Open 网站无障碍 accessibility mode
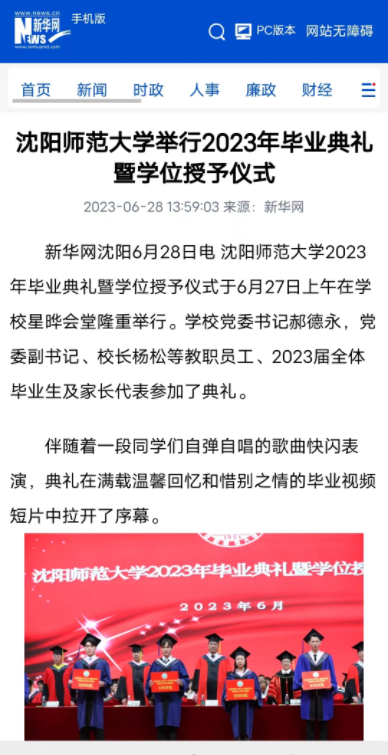This screenshot has height=755, width=388. 339,31
